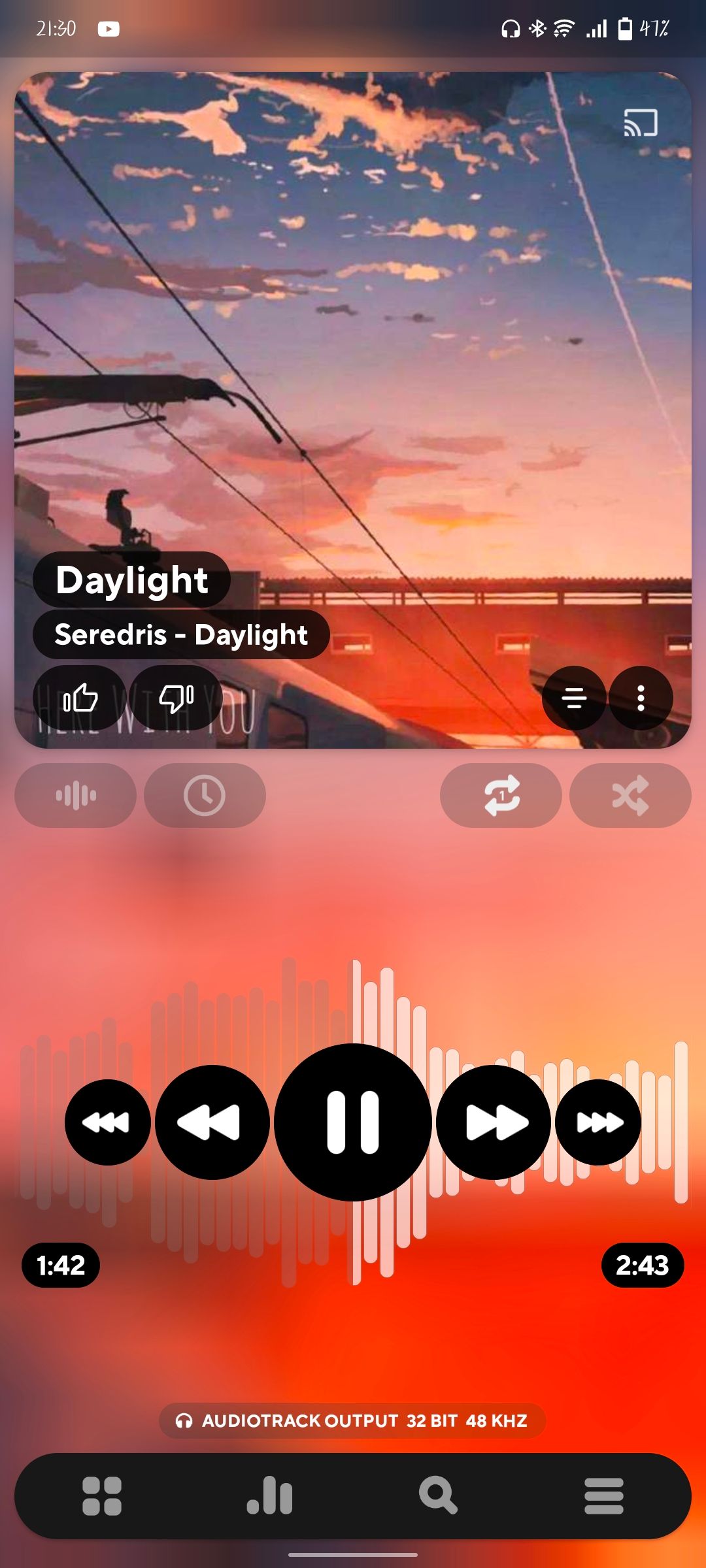
Task: Tap the cast icon on album art
Action: tap(640, 123)
